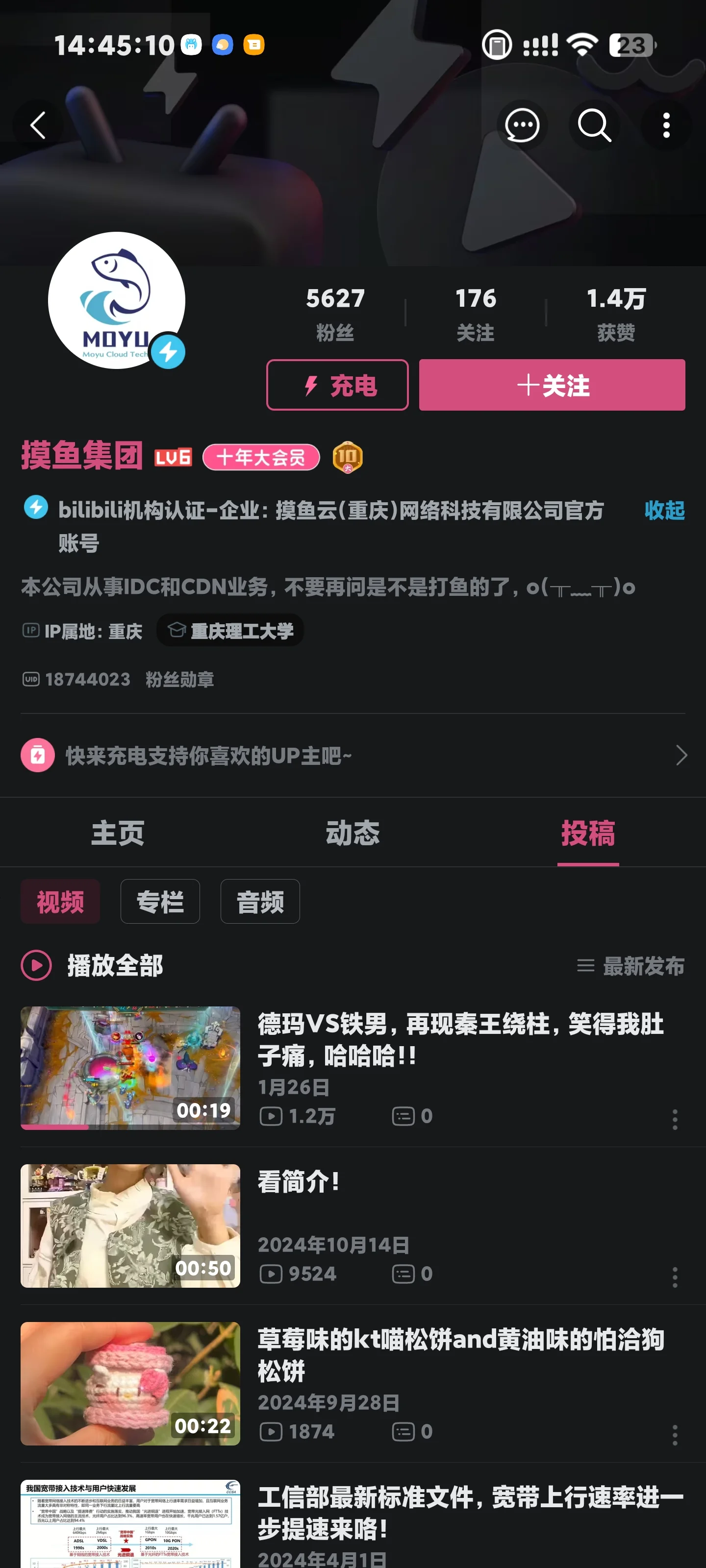Open the 重庆理工大学 school chip

click(x=230, y=630)
